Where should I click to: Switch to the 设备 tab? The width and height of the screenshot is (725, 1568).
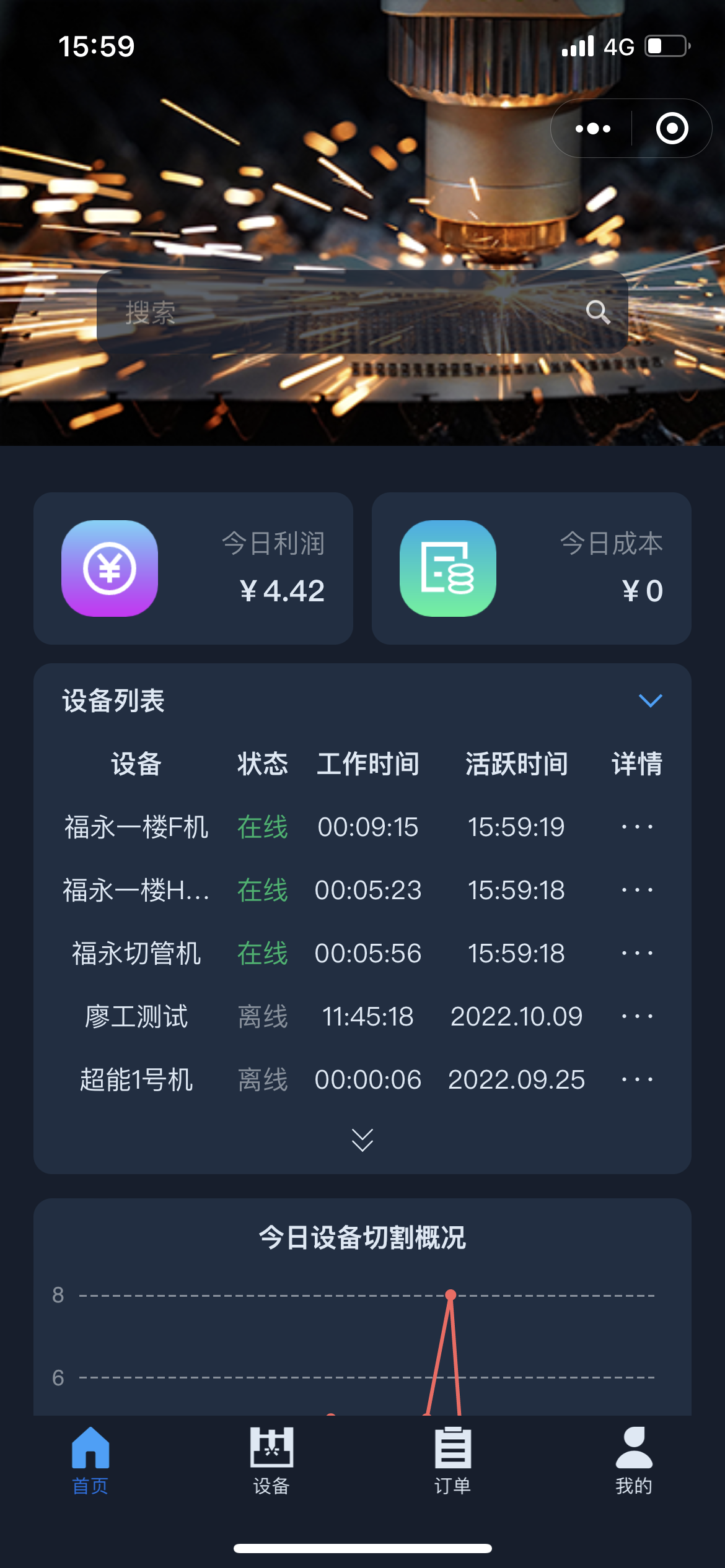271,1459
